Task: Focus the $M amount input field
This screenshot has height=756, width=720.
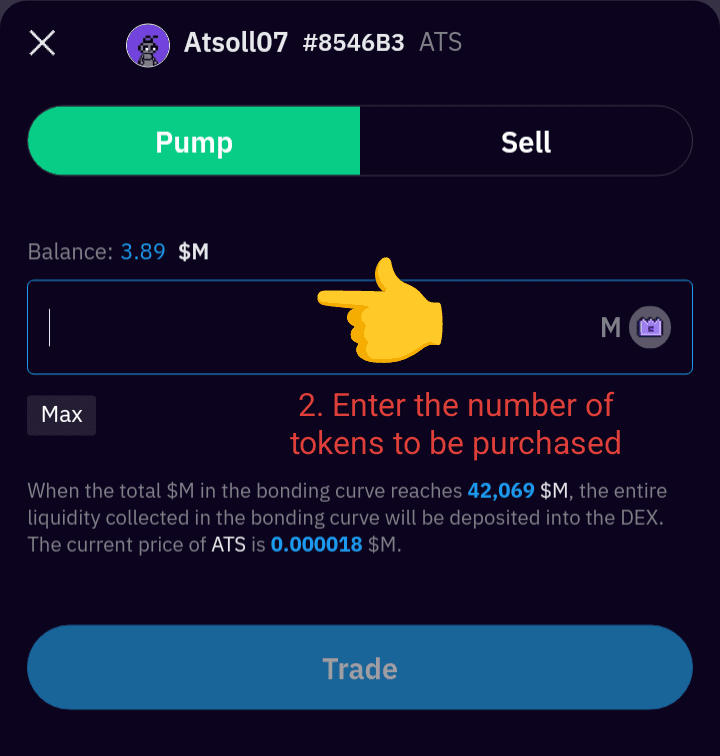Action: [200, 327]
